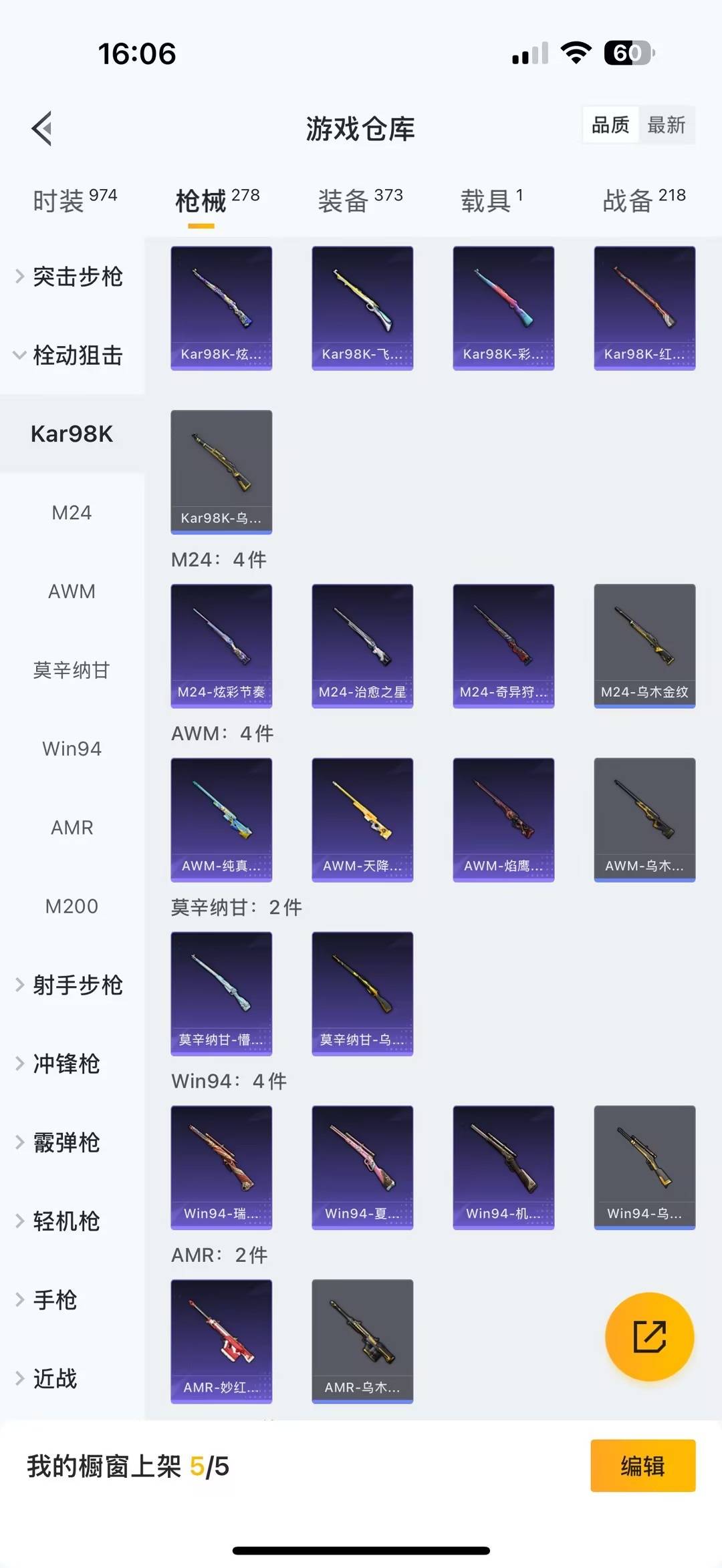Select M200 in the sidebar list
Image resolution: width=722 pixels, height=1568 pixels.
[72, 906]
